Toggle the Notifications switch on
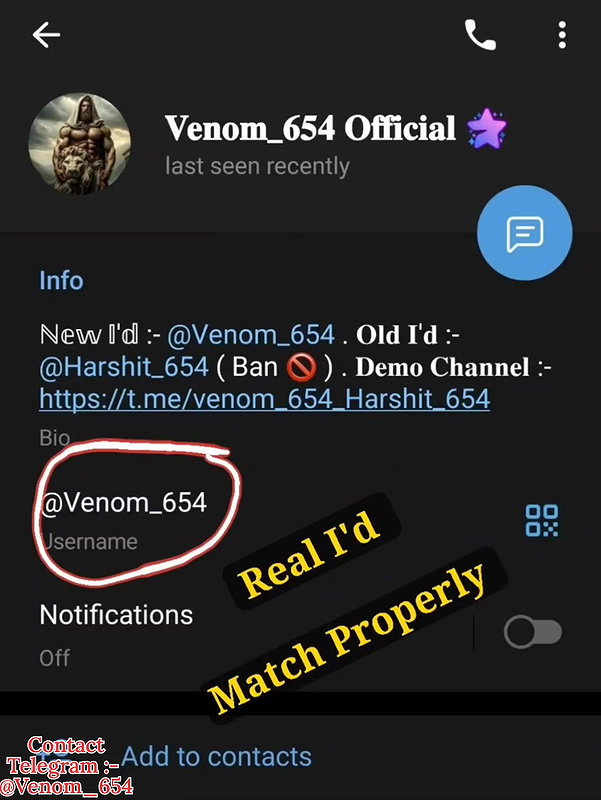The width and height of the screenshot is (601, 800). [x=533, y=632]
